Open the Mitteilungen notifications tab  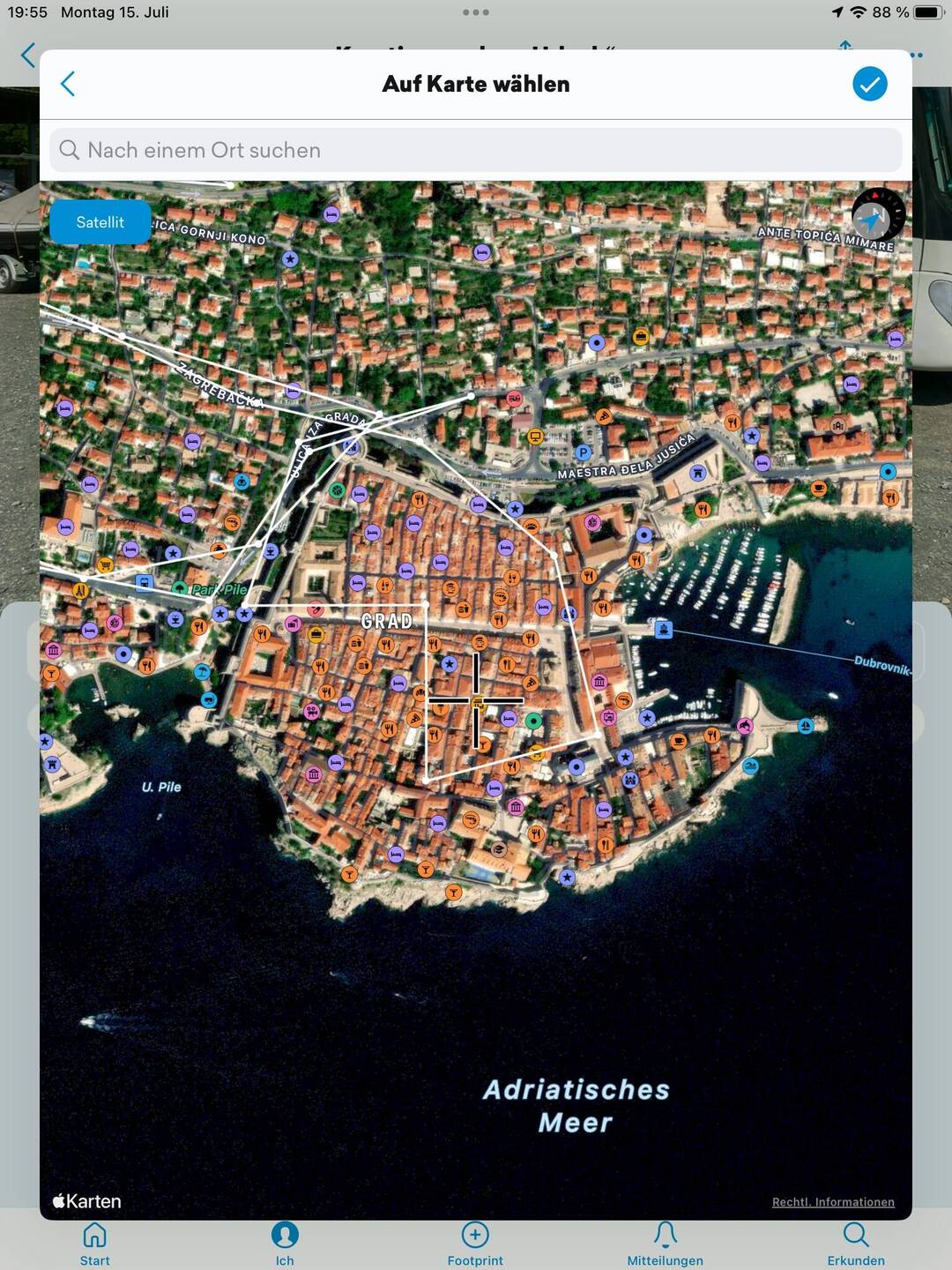click(x=666, y=1244)
